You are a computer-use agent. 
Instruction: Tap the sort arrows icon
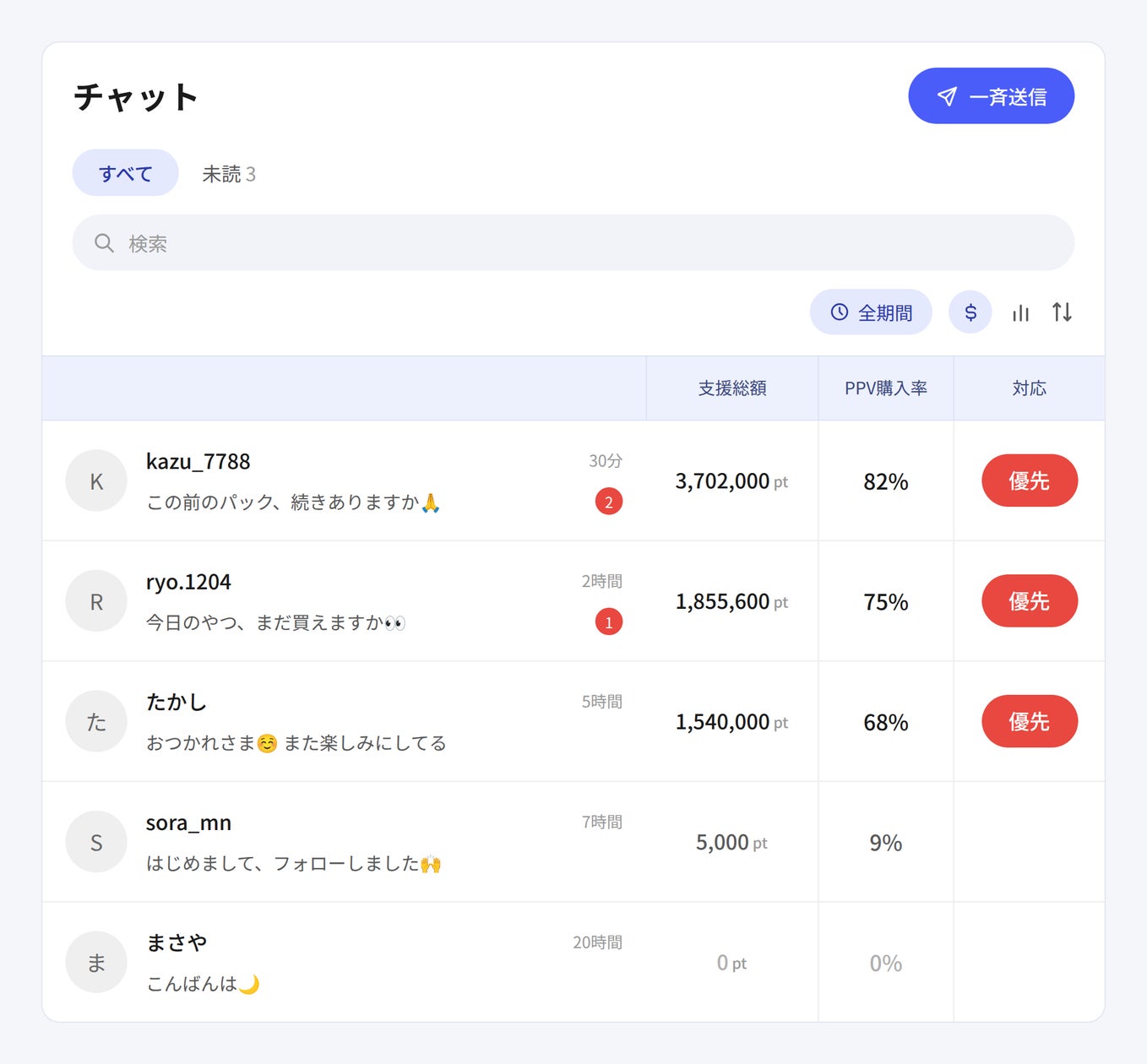(x=1062, y=312)
